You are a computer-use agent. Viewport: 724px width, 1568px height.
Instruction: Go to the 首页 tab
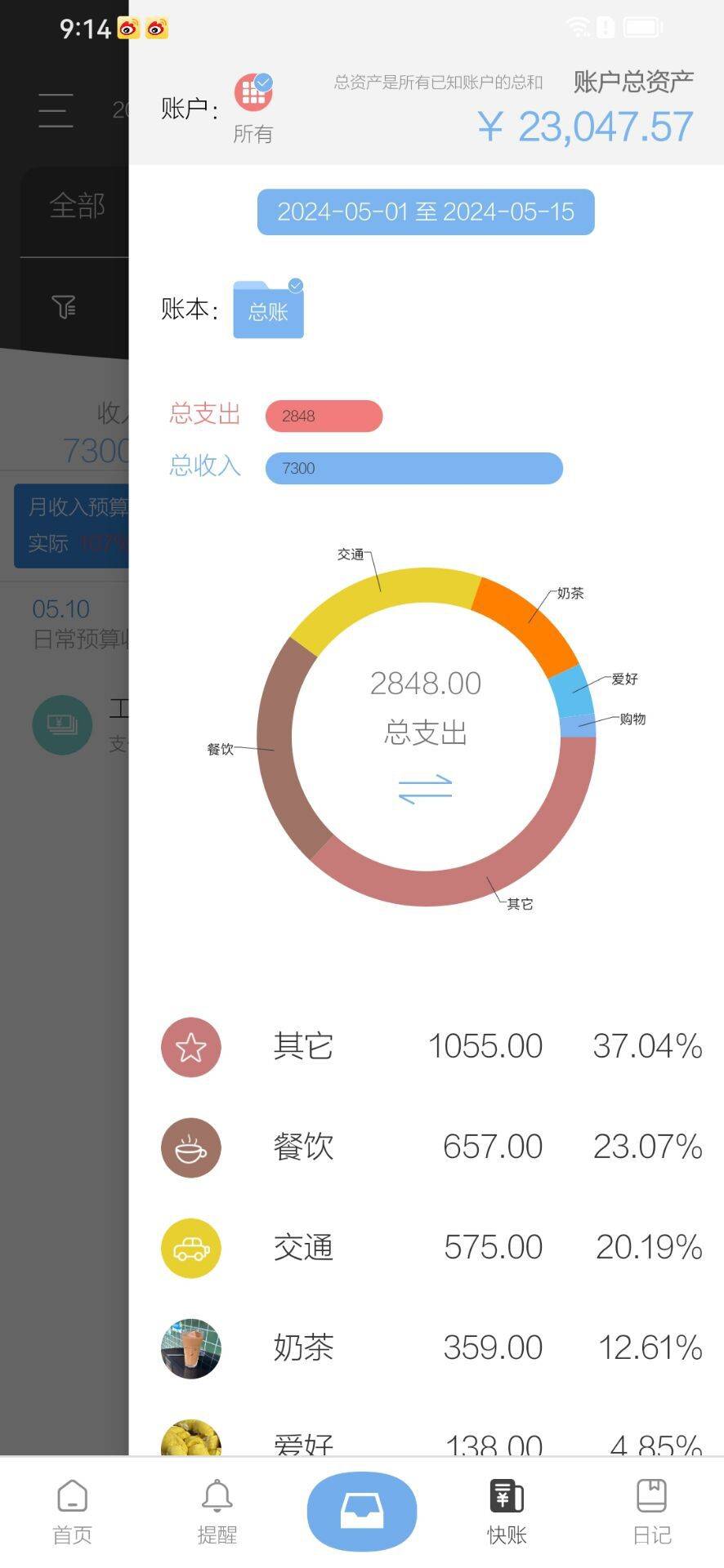point(73,1513)
